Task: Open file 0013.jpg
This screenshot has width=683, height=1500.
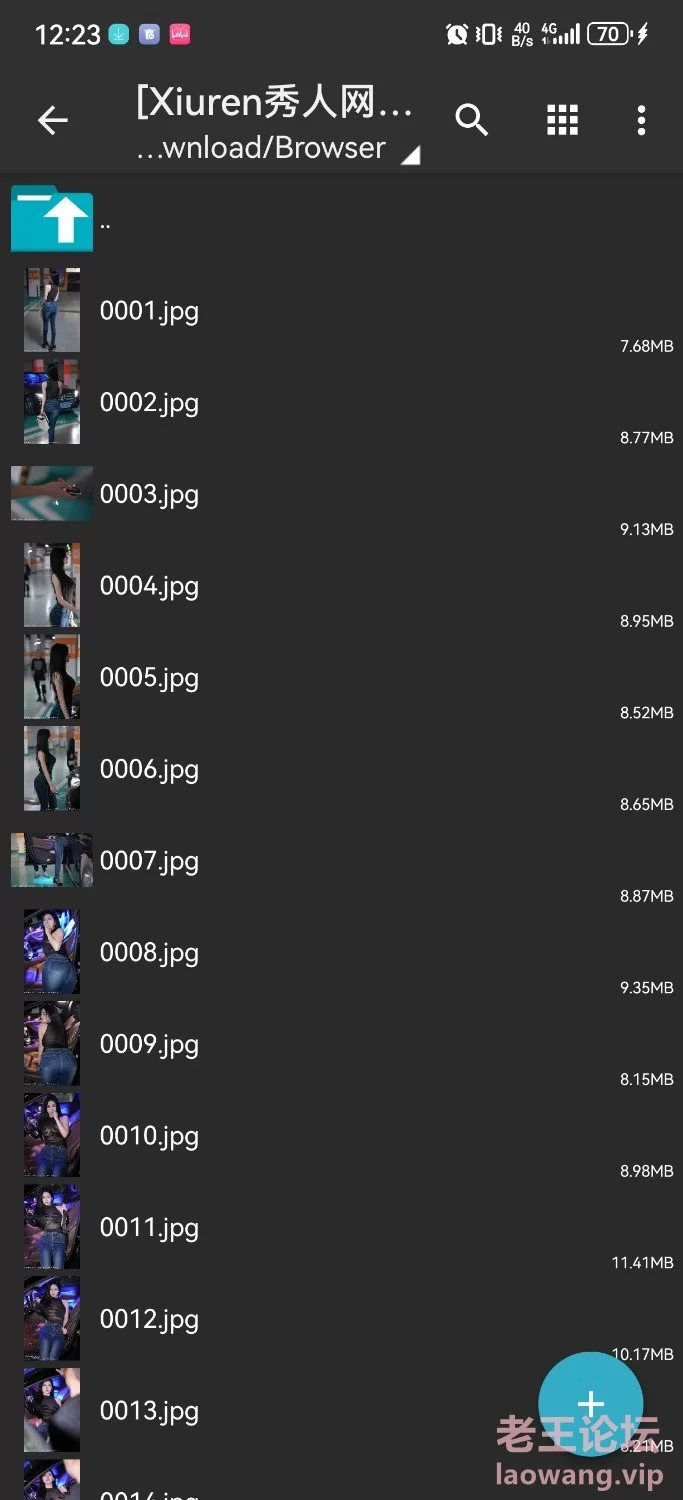Action: tap(149, 1411)
